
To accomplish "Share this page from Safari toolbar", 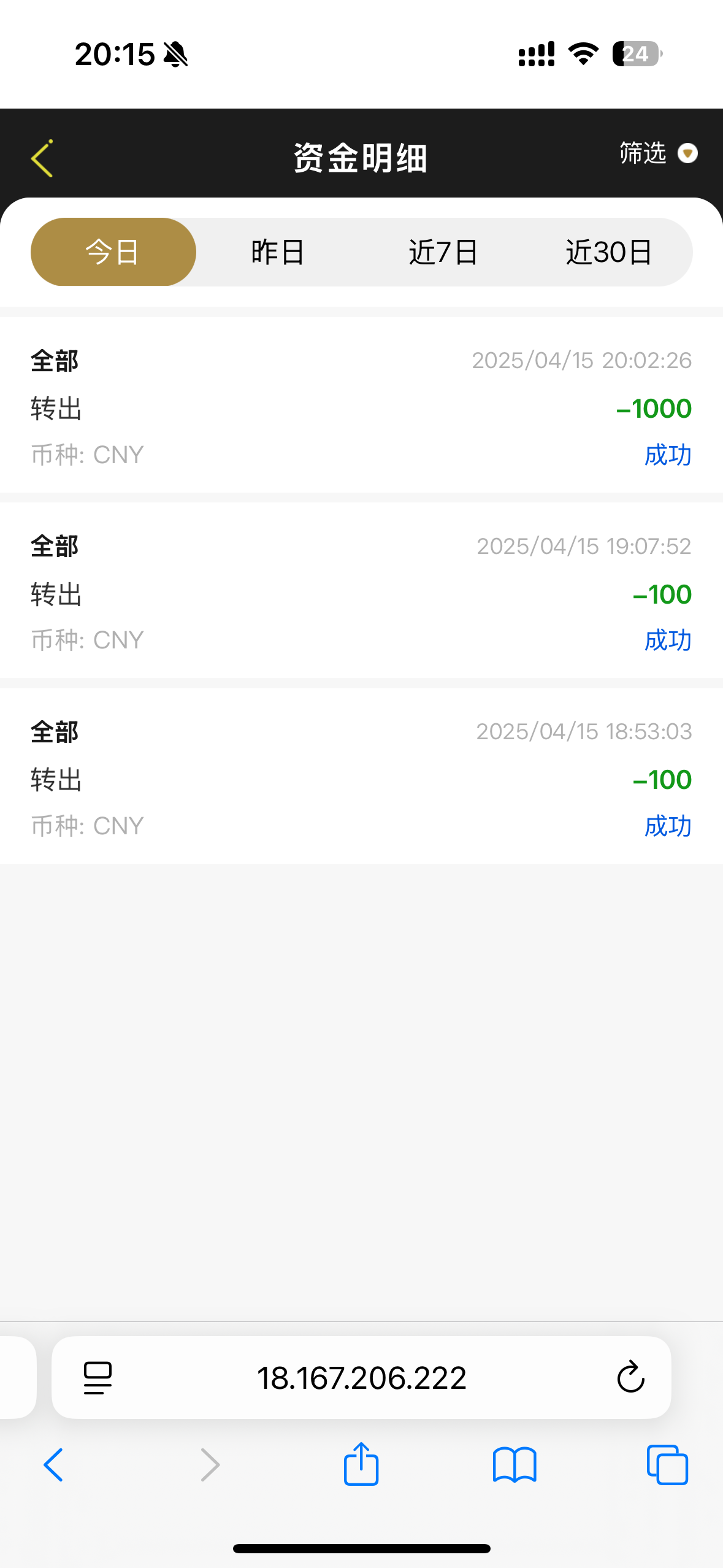I will point(361,1464).
